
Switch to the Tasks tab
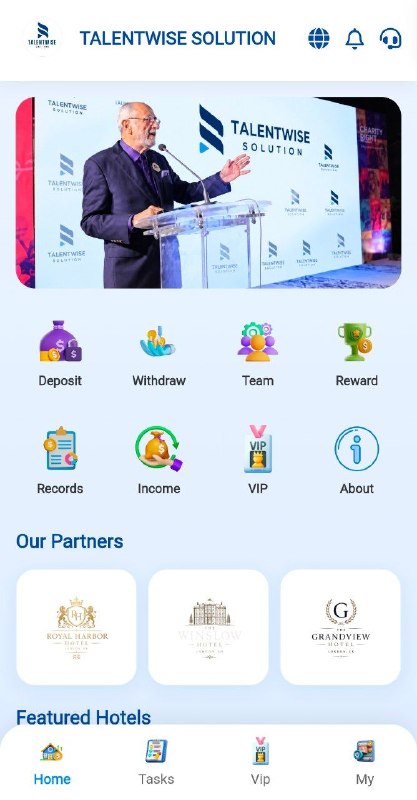156,763
